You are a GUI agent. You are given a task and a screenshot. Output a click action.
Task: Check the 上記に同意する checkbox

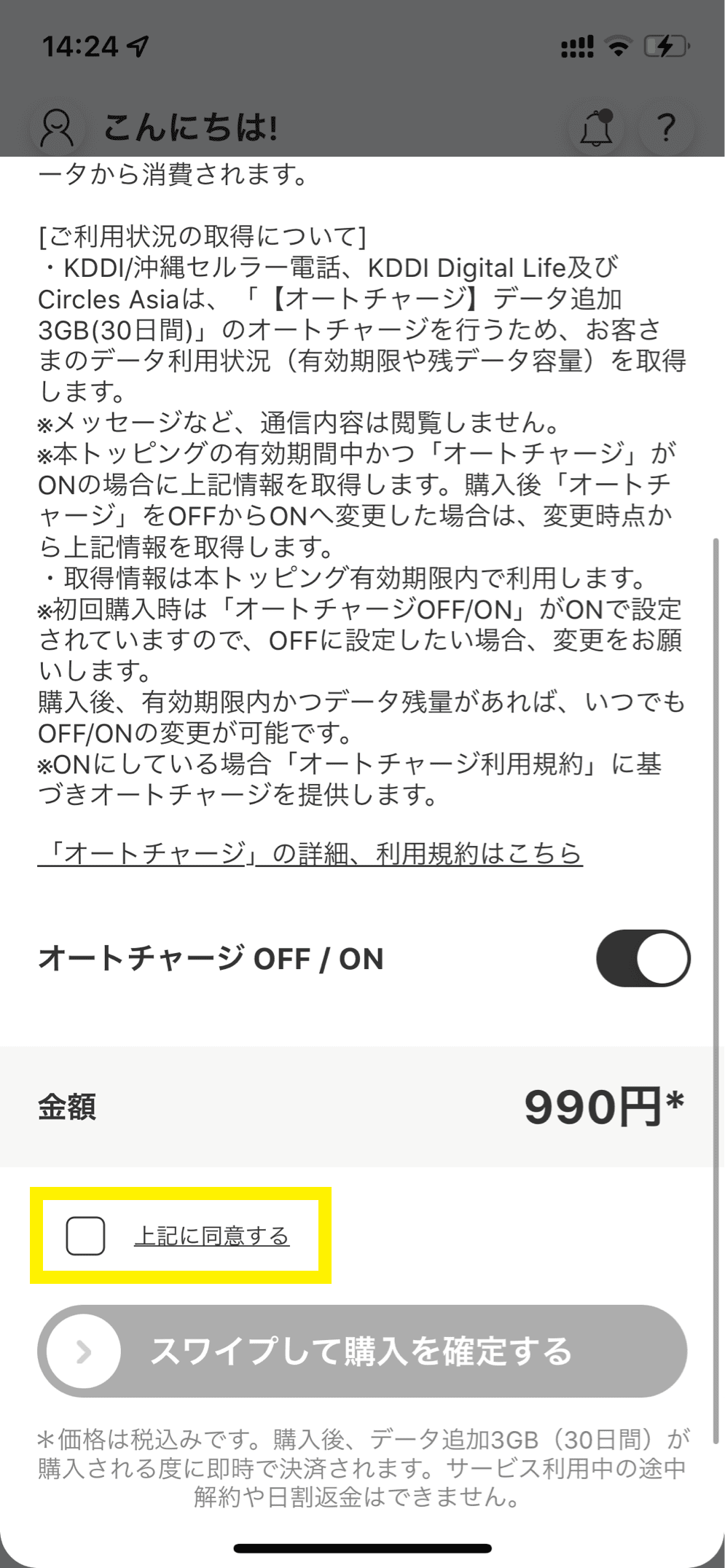86,1236
